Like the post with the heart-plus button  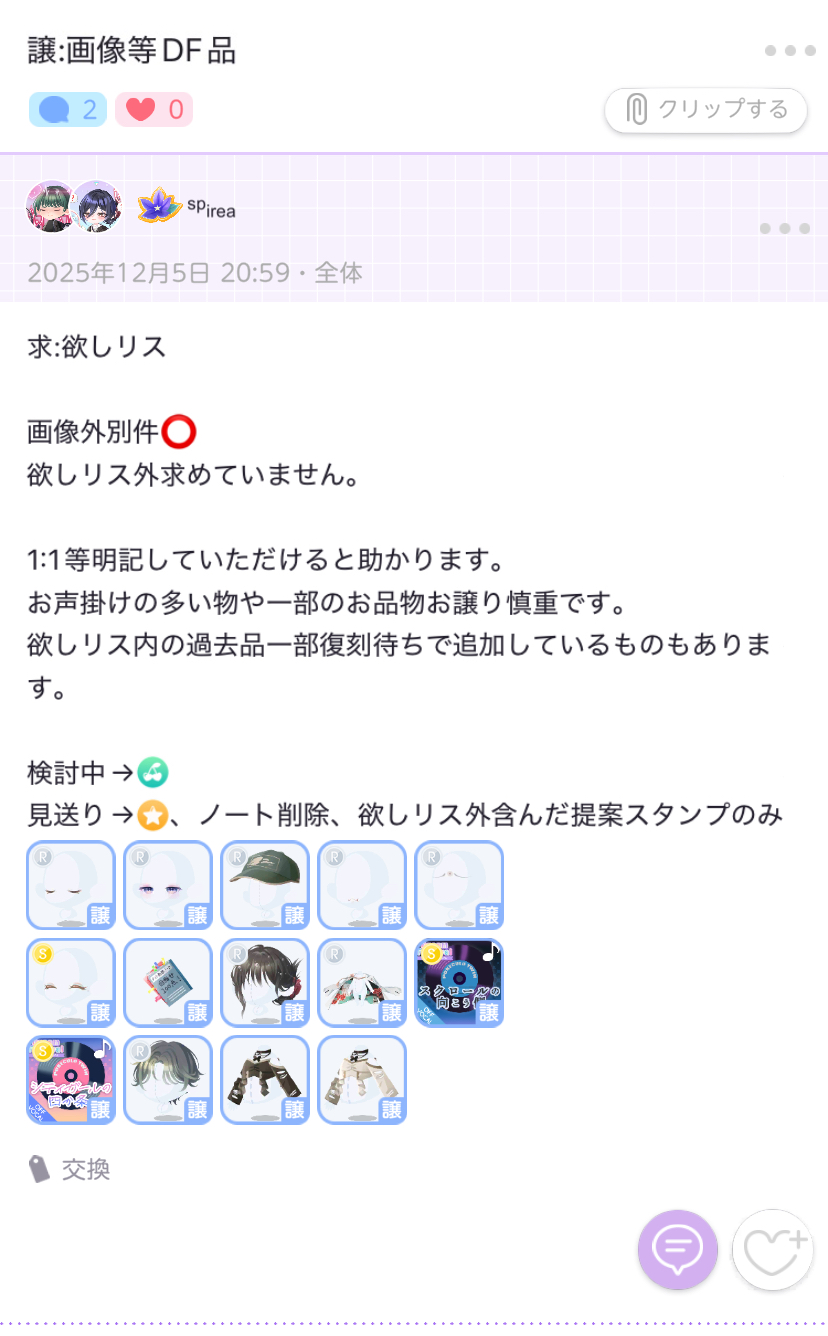tap(772, 1249)
